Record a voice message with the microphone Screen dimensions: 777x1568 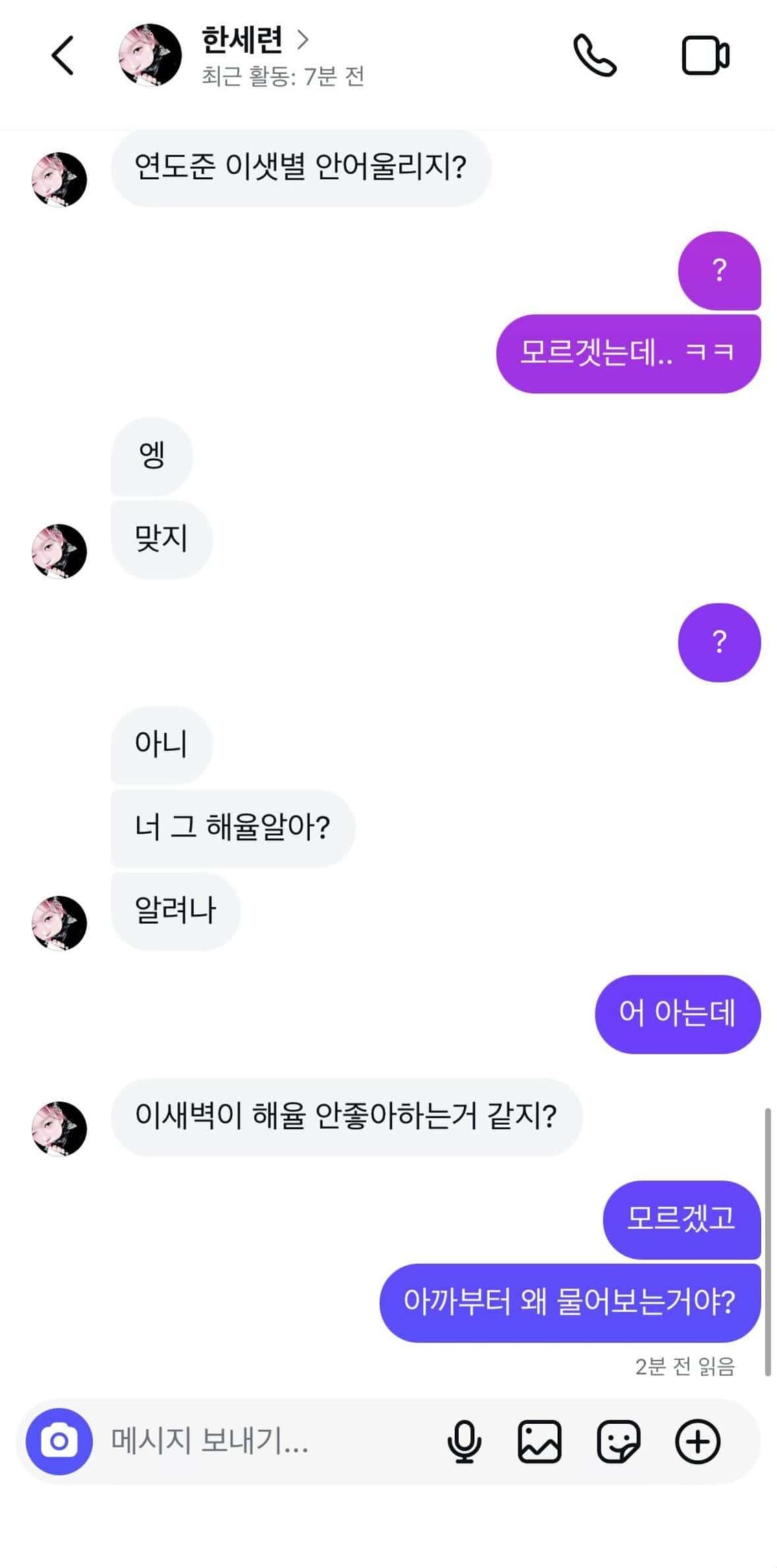464,1441
